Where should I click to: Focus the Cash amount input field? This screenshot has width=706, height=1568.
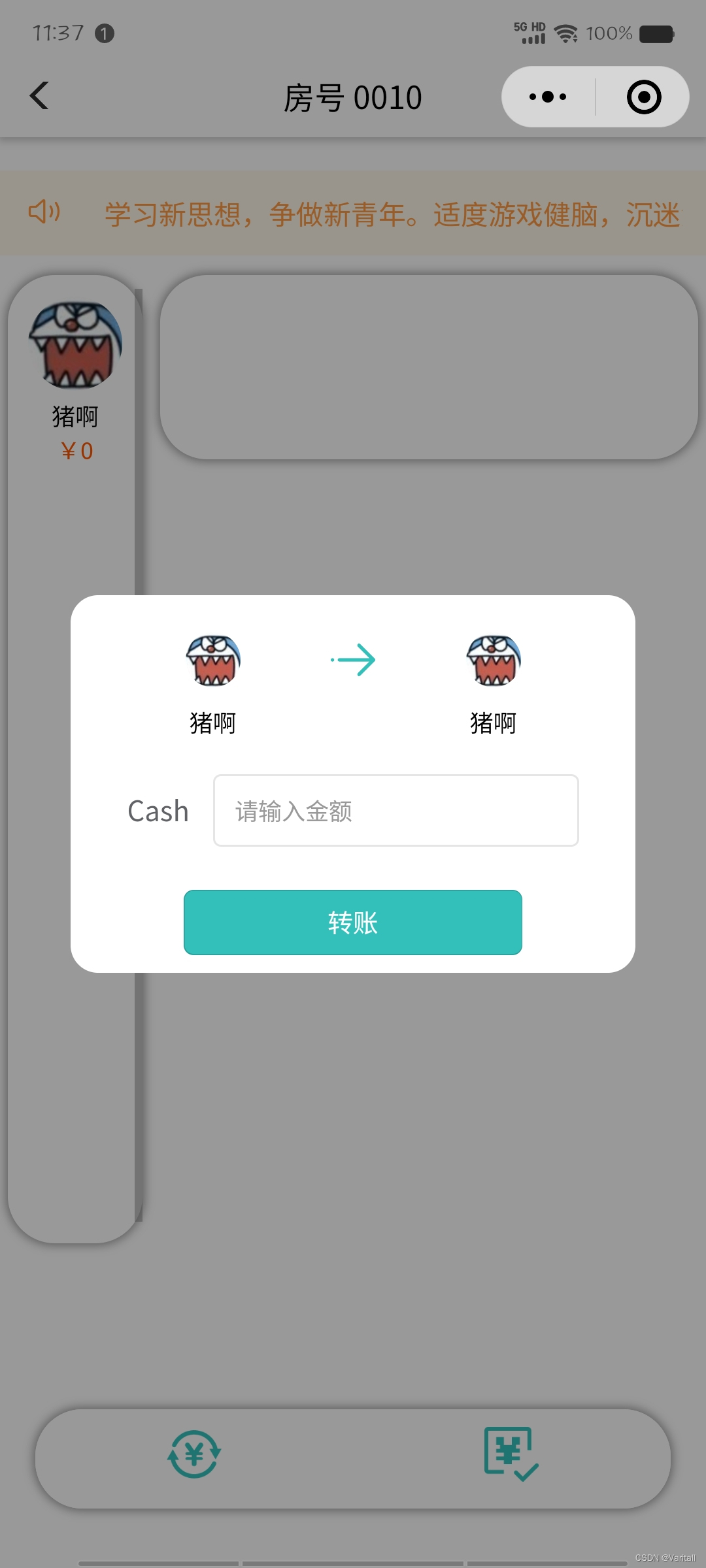point(395,811)
